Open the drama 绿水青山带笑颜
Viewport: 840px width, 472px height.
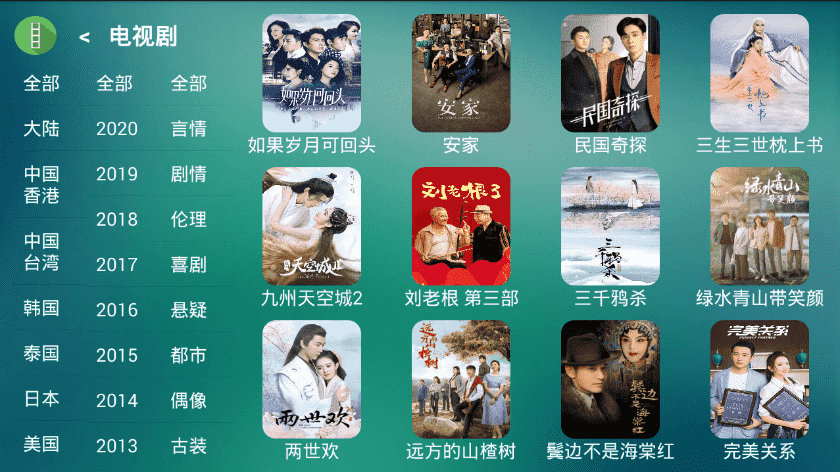759,226
